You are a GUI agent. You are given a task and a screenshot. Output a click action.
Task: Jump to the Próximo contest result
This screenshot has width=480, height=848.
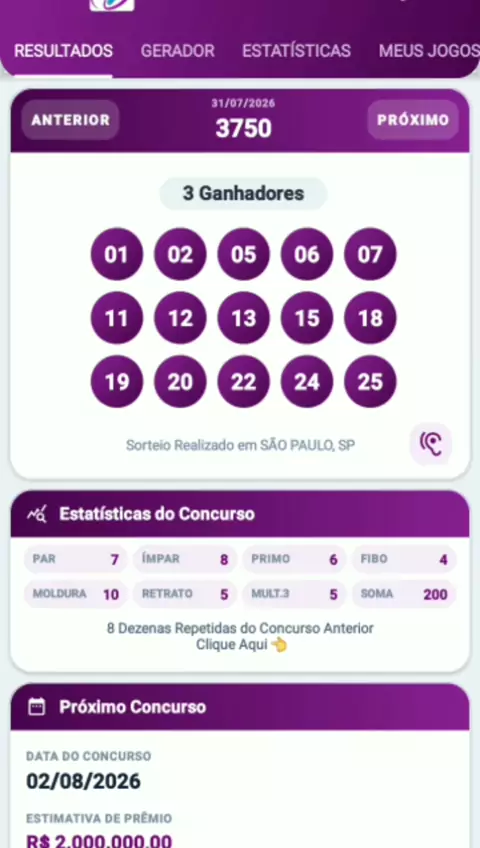(x=413, y=120)
